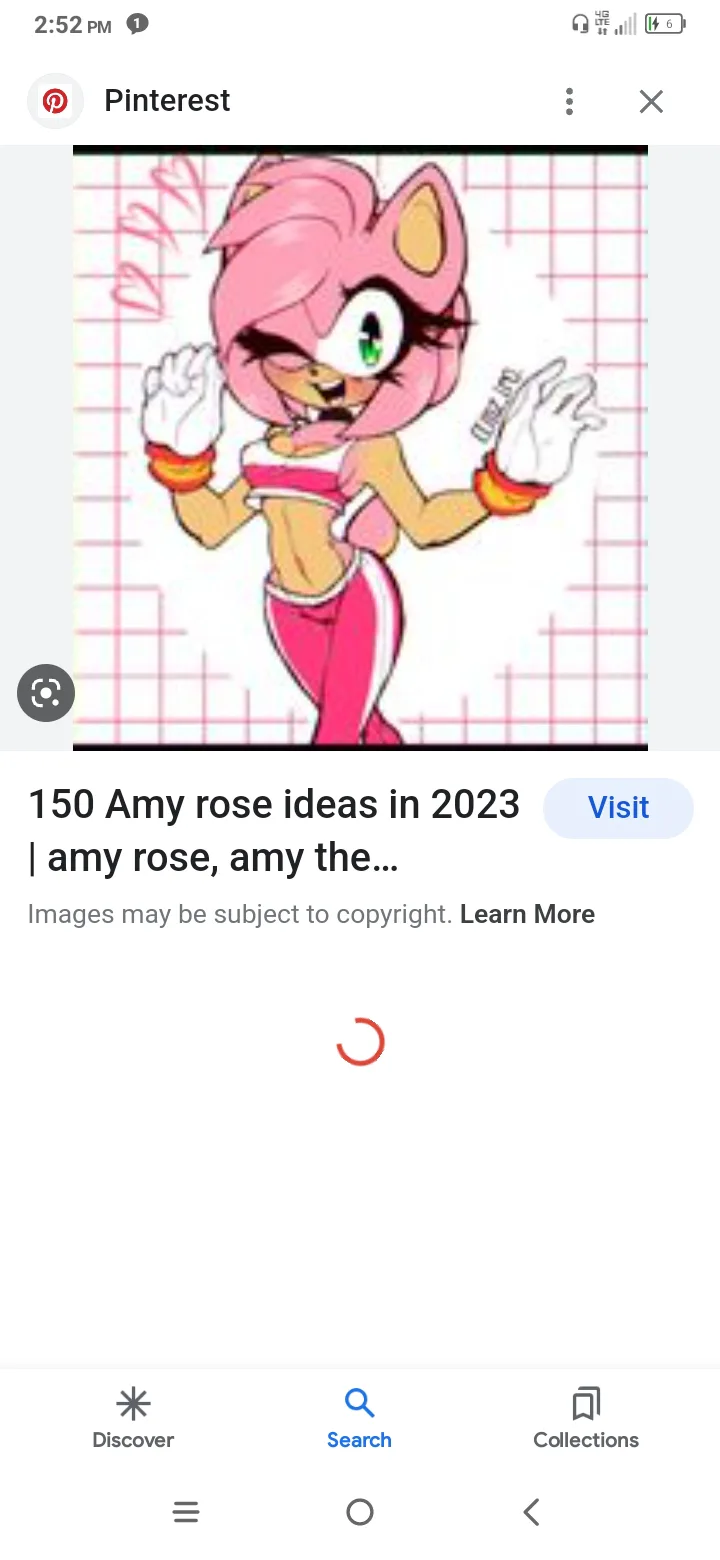Go to the Search tab
This screenshot has width=720, height=1560.
pos(359,1418)
